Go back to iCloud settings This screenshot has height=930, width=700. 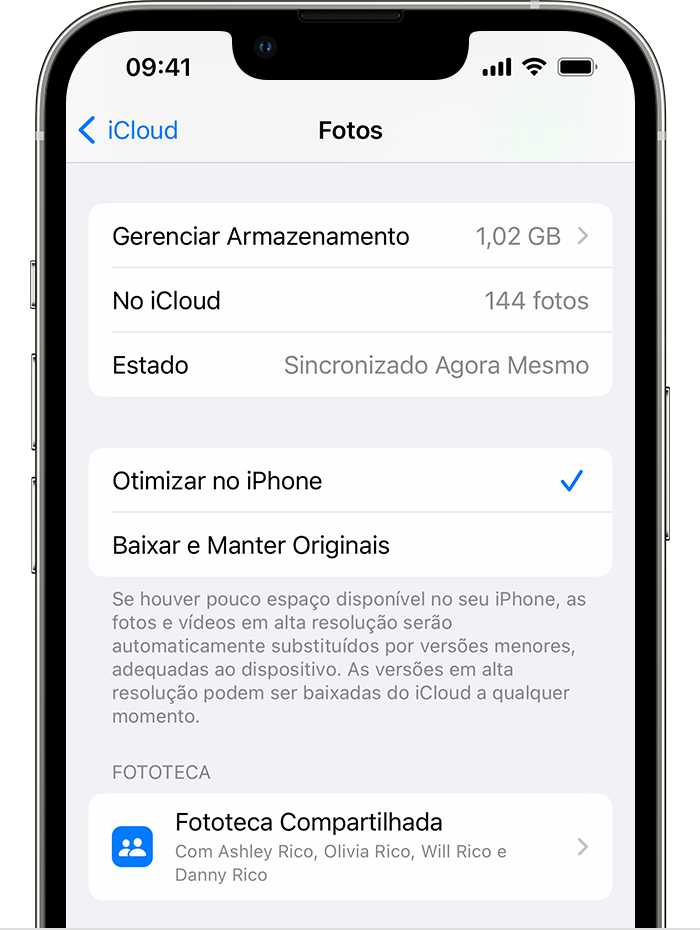[127, 131]
